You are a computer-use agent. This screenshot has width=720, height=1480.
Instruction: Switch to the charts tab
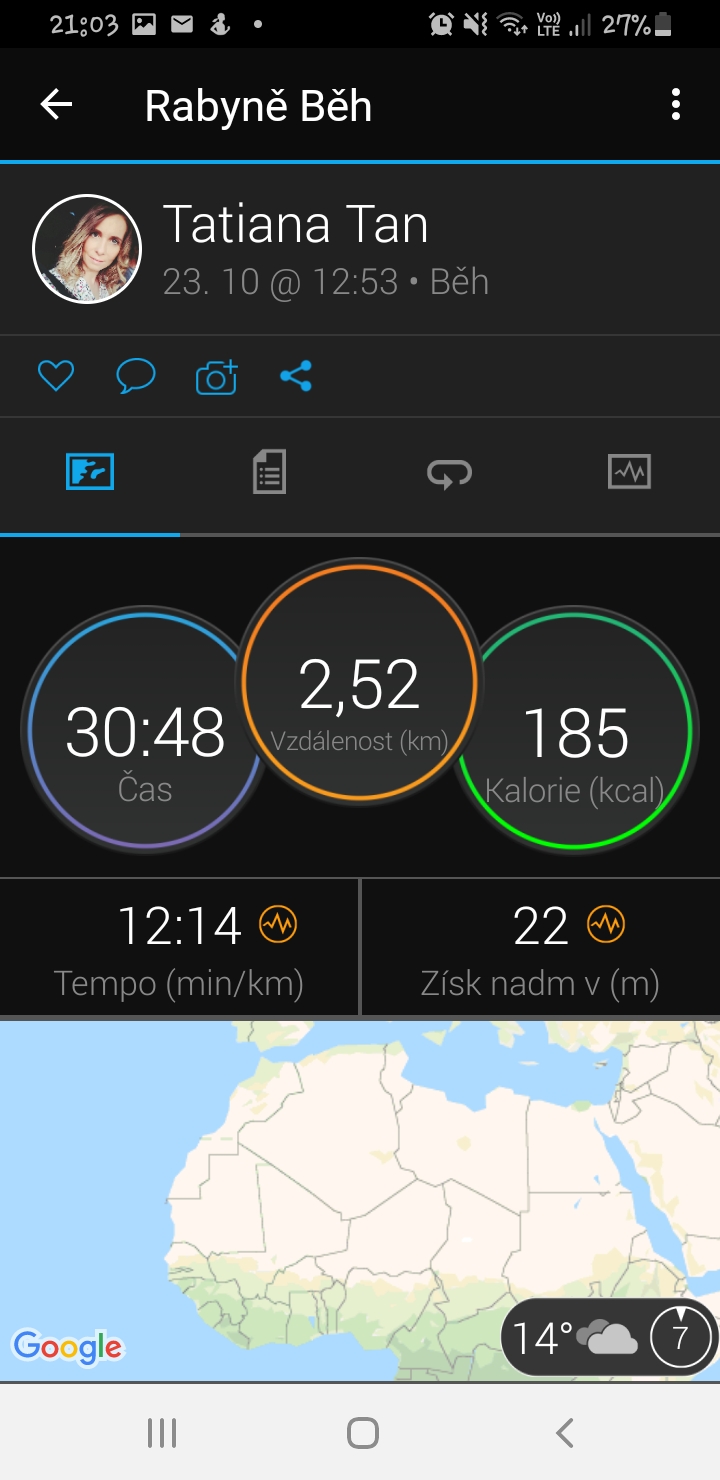pos(629,471)
